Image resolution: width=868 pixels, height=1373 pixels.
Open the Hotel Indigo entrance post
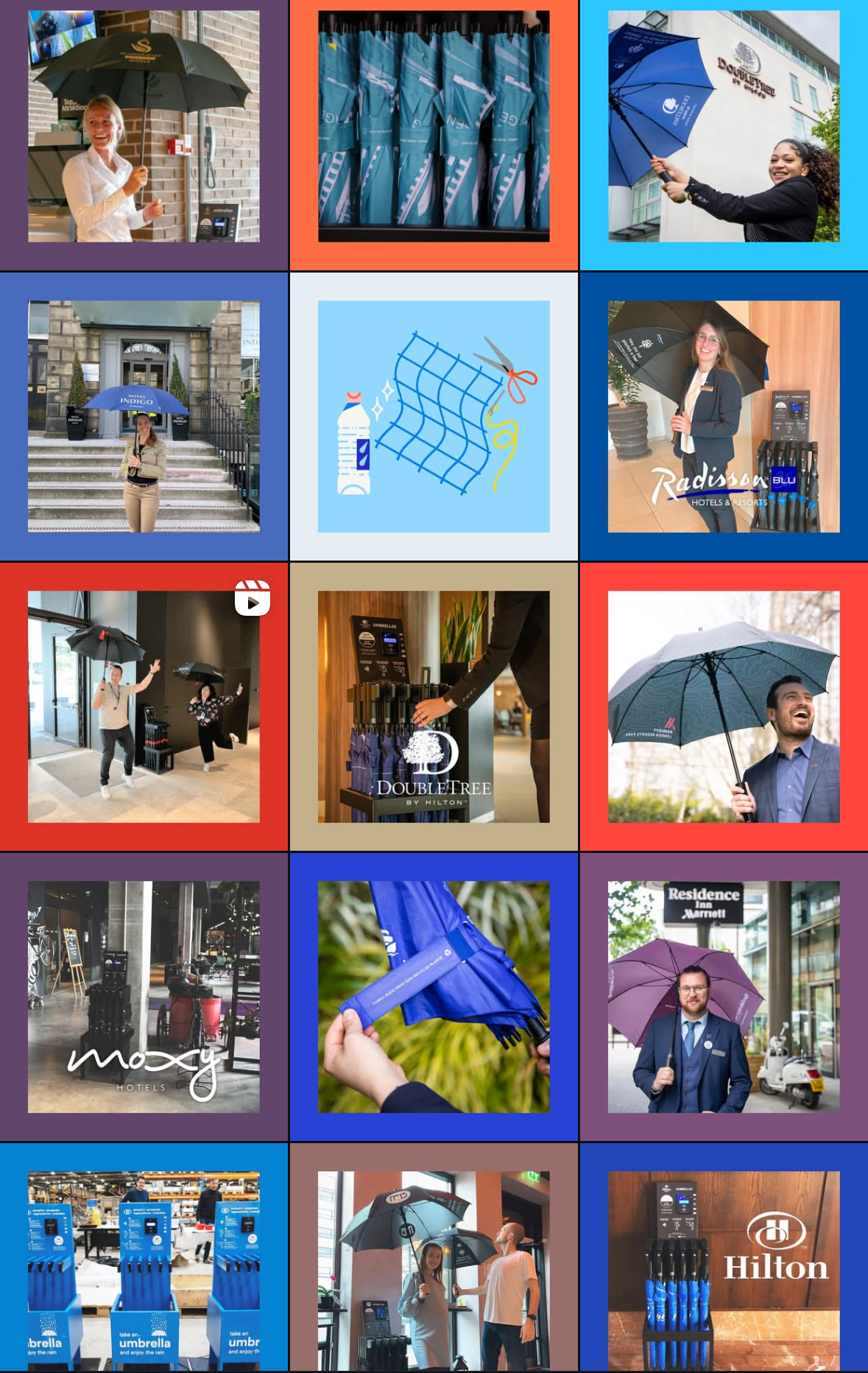coord(144,416)
